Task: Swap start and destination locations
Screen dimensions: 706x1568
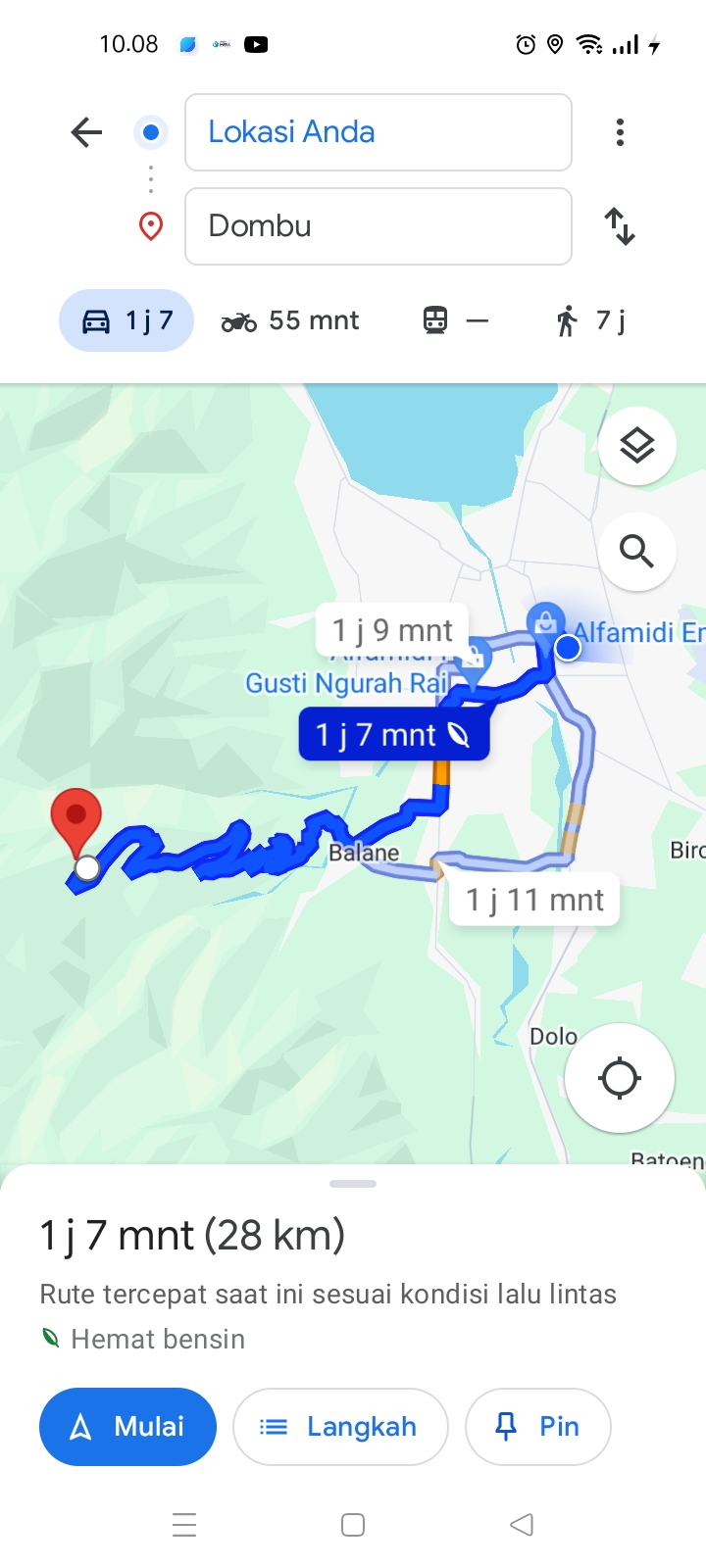Action: [x=620, y=226]
